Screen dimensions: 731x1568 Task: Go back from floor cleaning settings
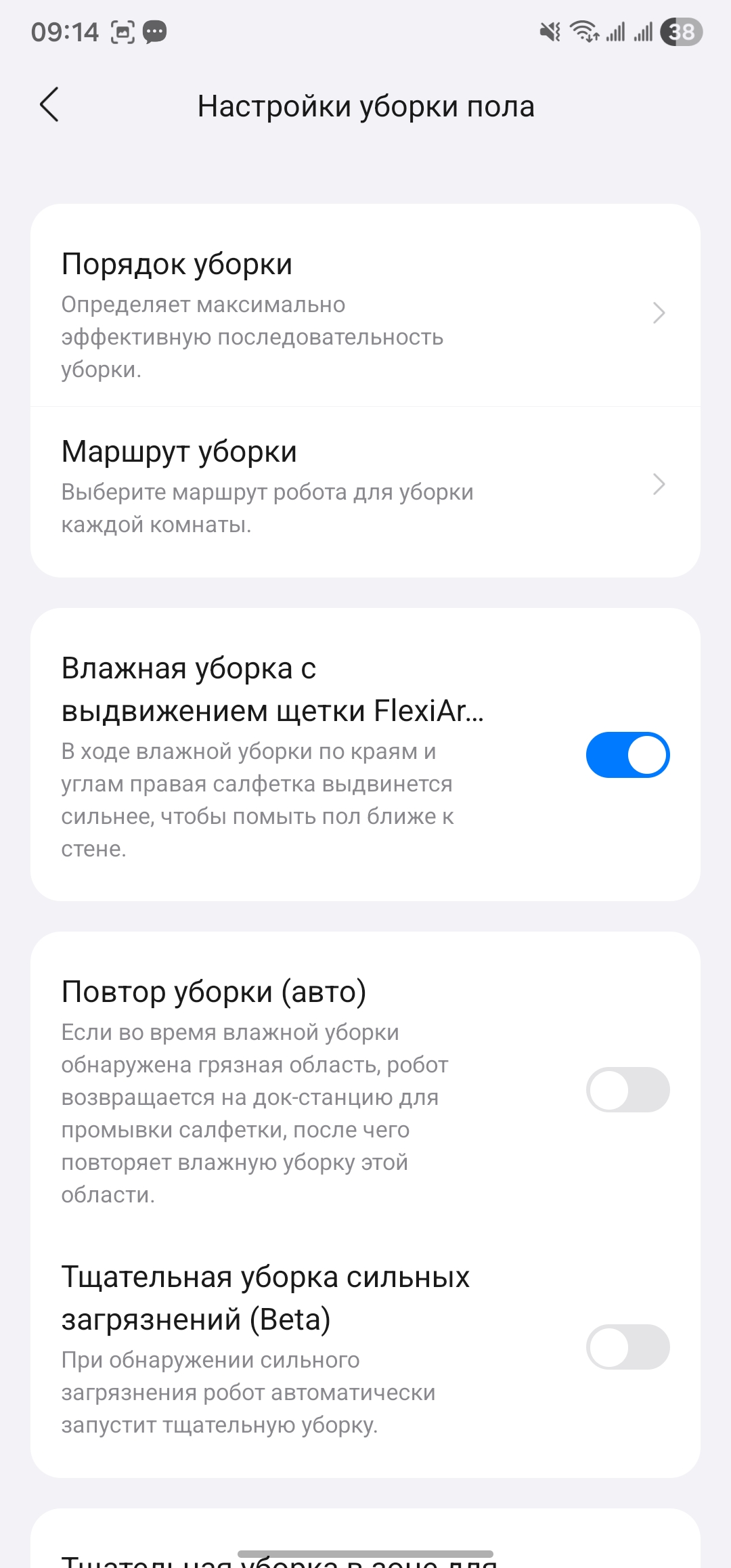tap(49, 105)
